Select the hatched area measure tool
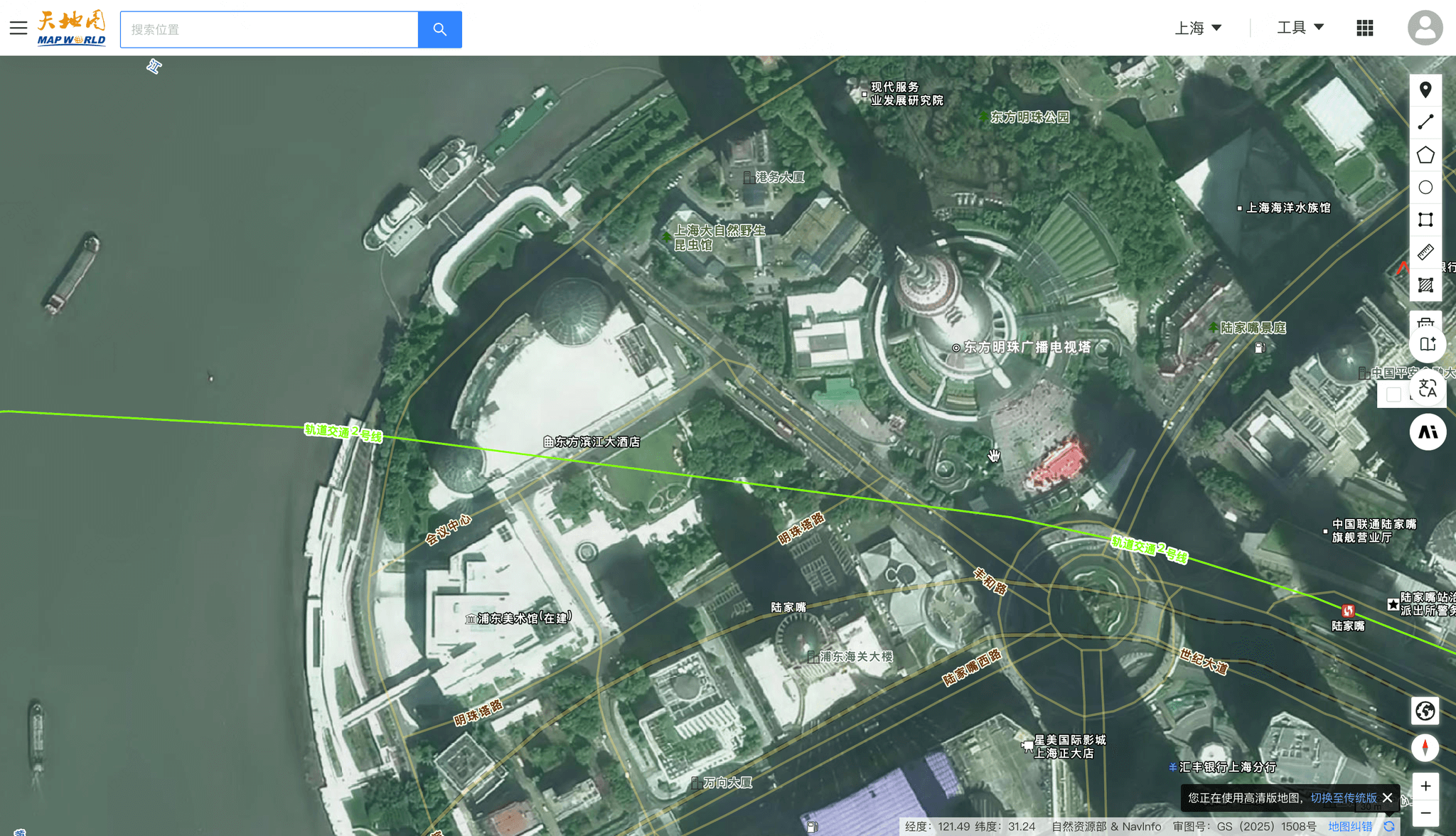The height and width of the screenshot is (836, 1456). point(1425,285)
